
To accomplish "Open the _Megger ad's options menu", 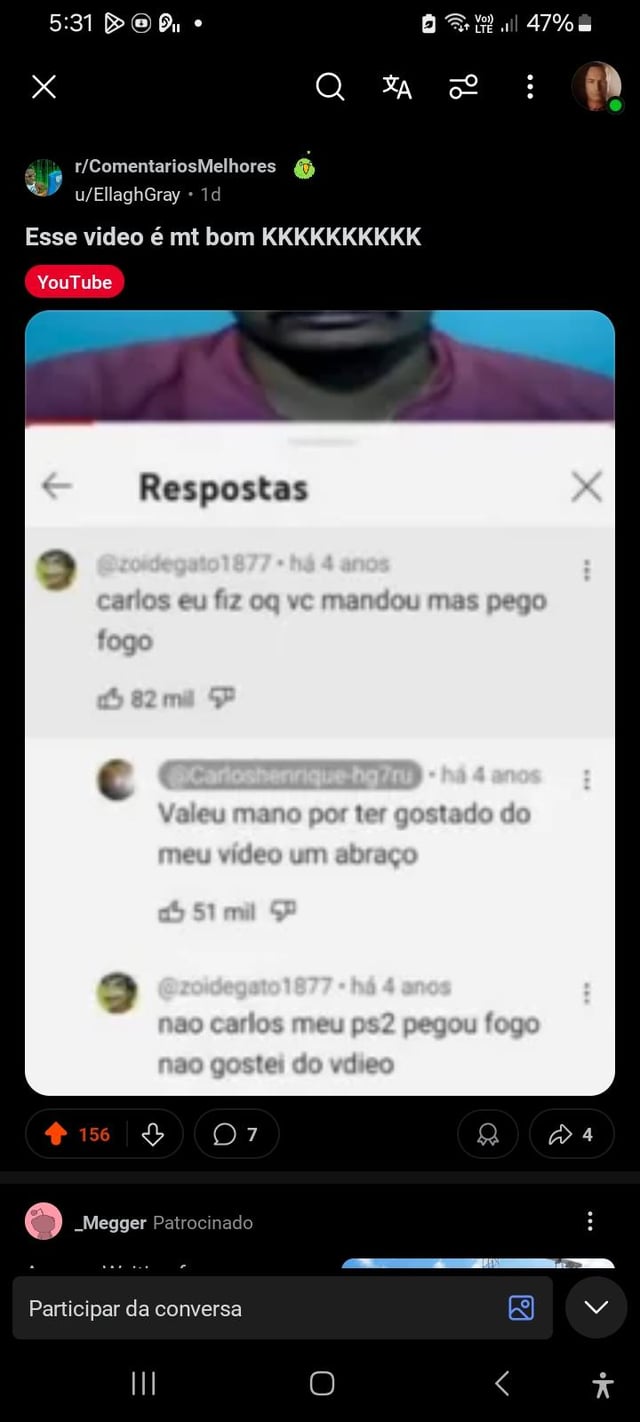I will (590, 1221).
